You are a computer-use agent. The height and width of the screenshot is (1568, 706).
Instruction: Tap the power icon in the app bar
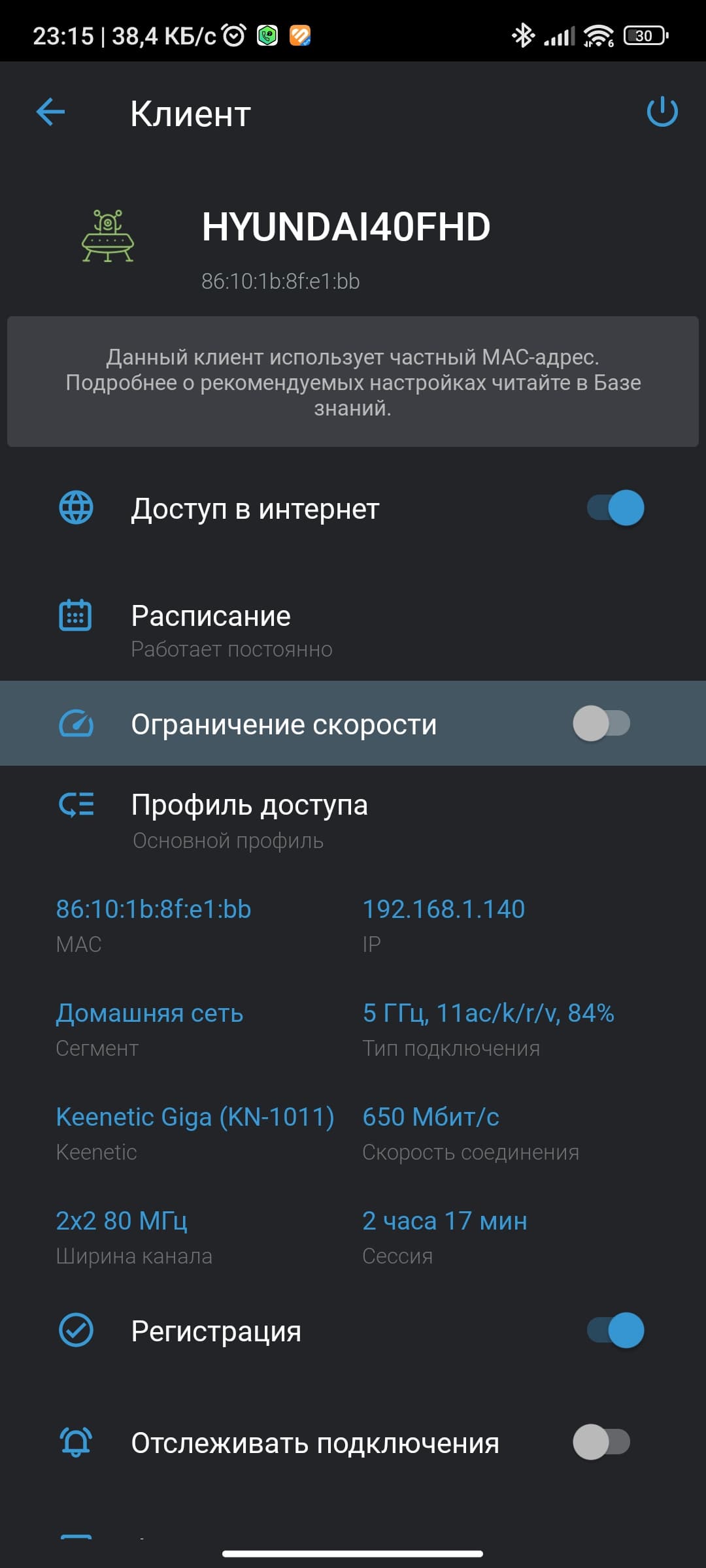(x=662, y=112)
